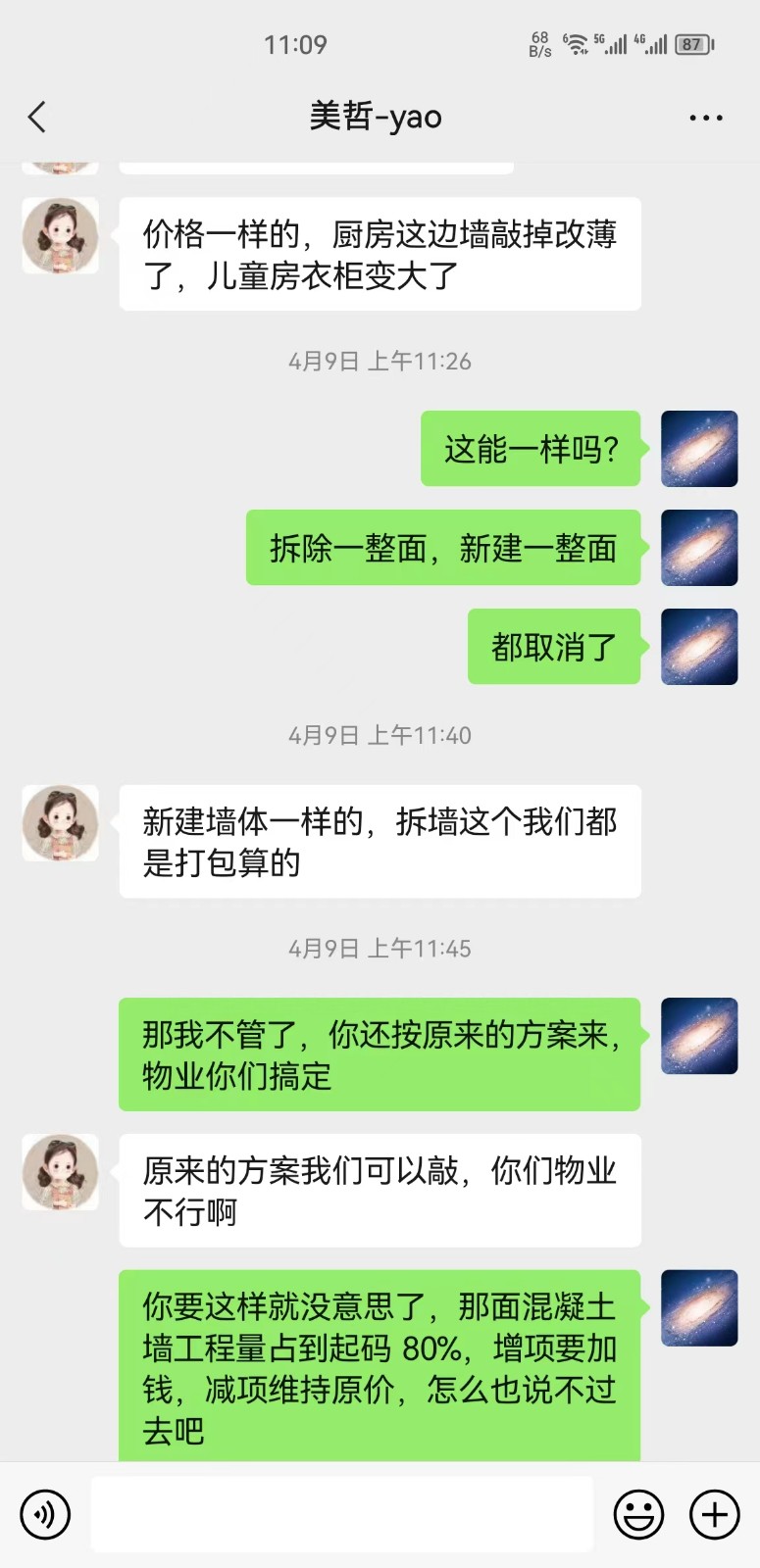
Task: Tap my avatar beside 那我不管了 message
Action: click(699, 1036)
